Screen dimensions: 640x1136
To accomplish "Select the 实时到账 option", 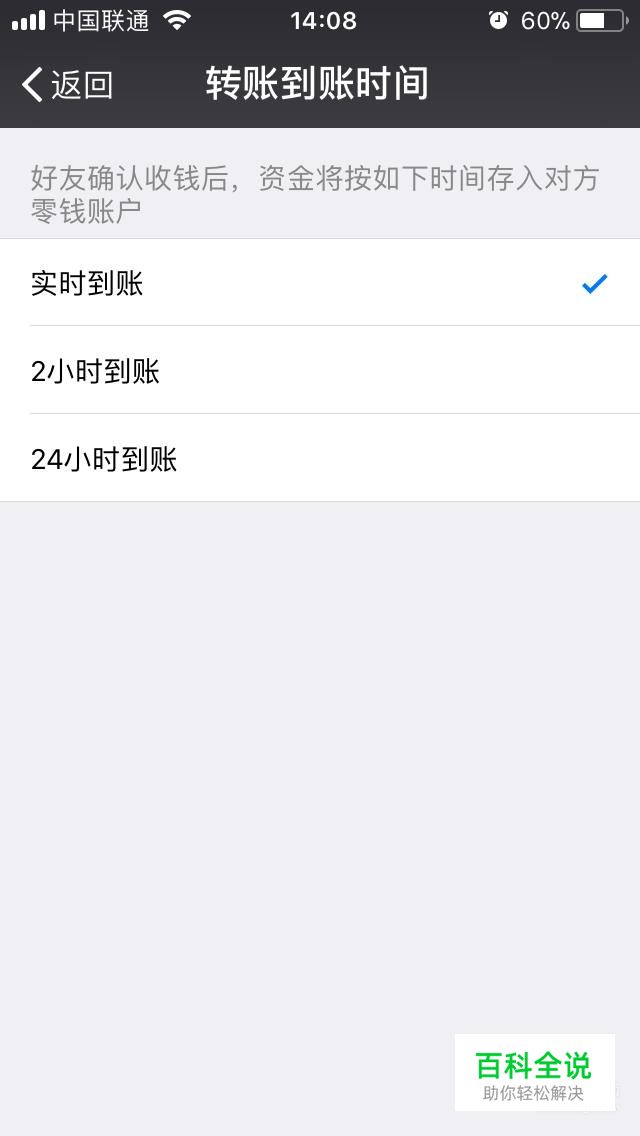I will pos(320,283).
